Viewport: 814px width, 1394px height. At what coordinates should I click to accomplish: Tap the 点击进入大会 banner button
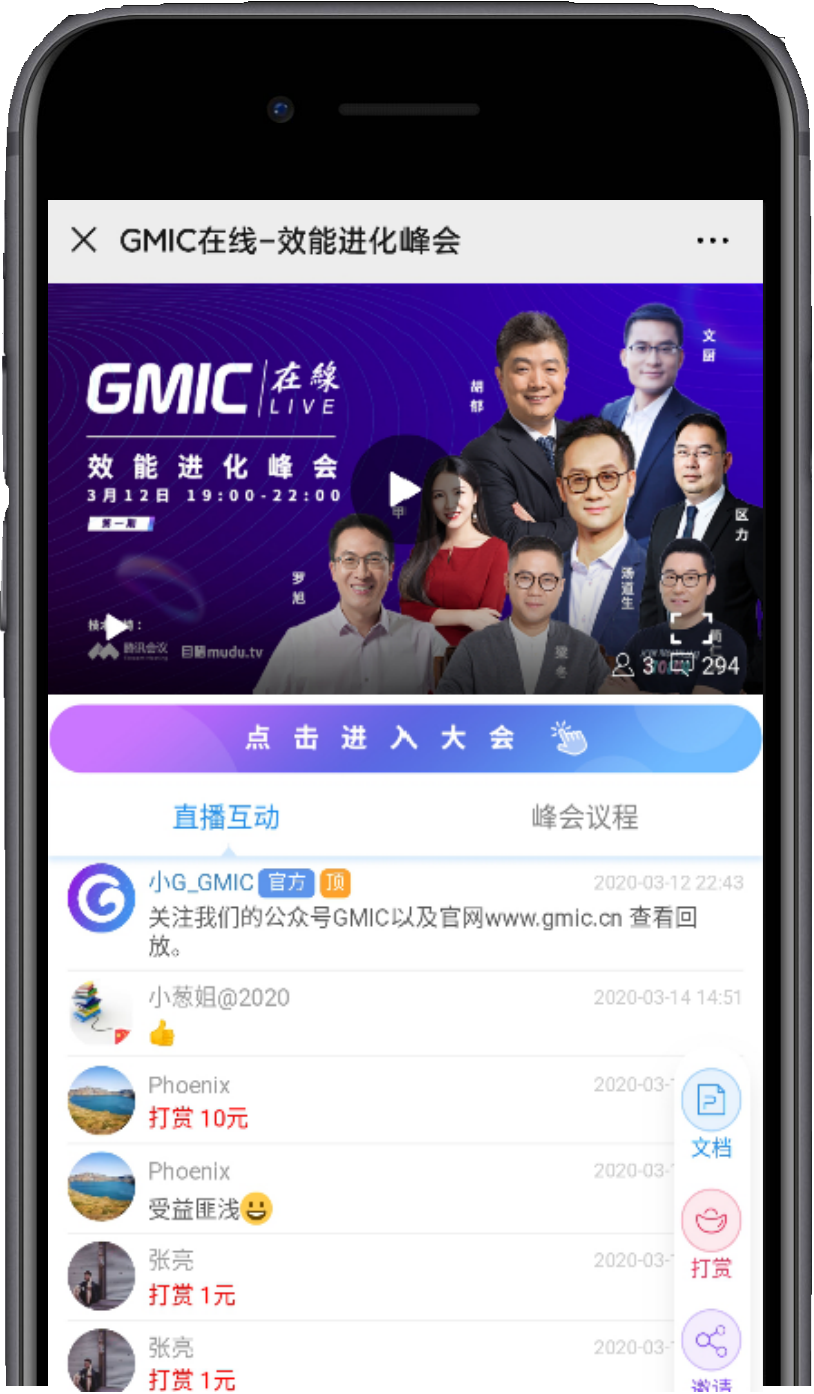tap(405, 738)
